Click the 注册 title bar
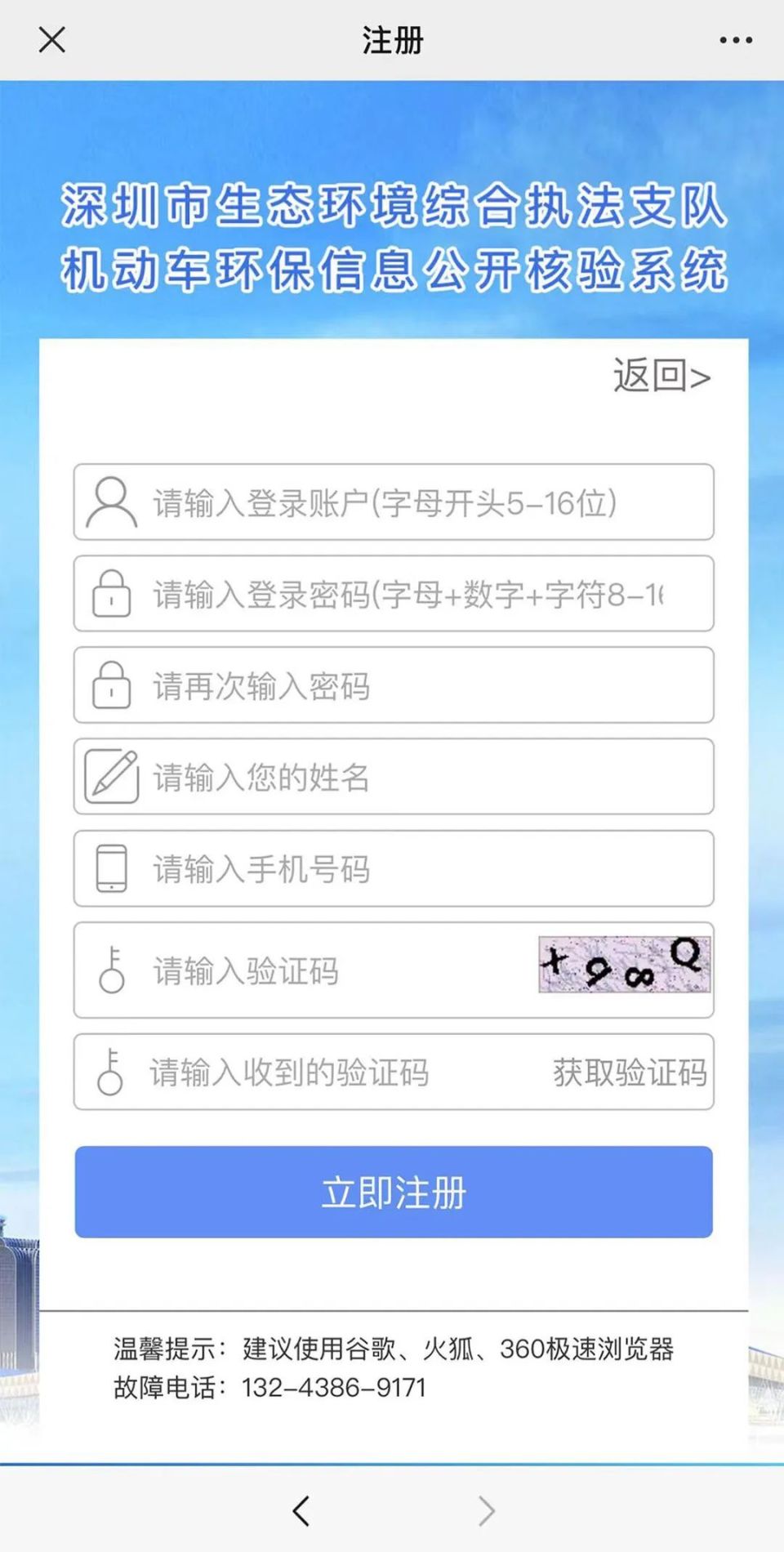 [x=392, y=38]
